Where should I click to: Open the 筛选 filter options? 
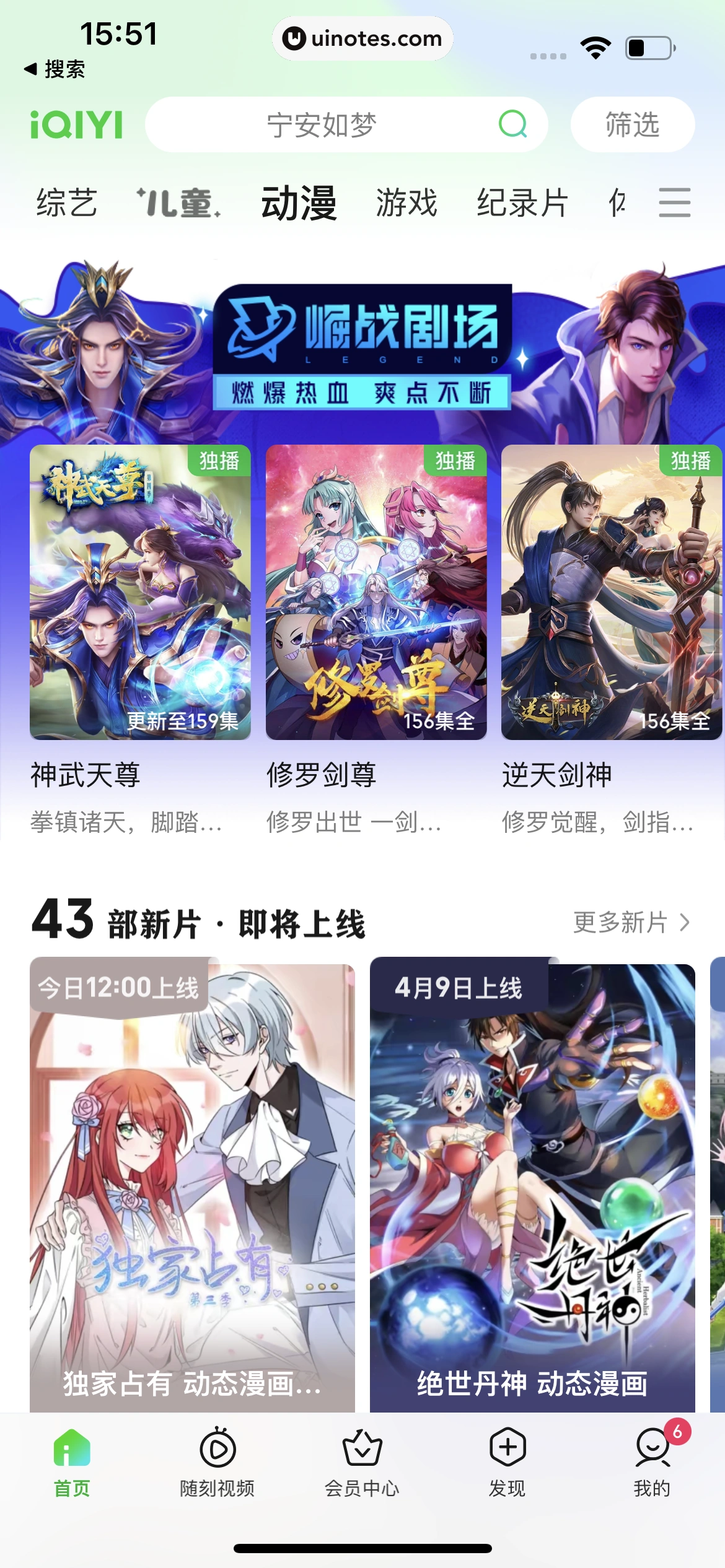pos(633,124)
